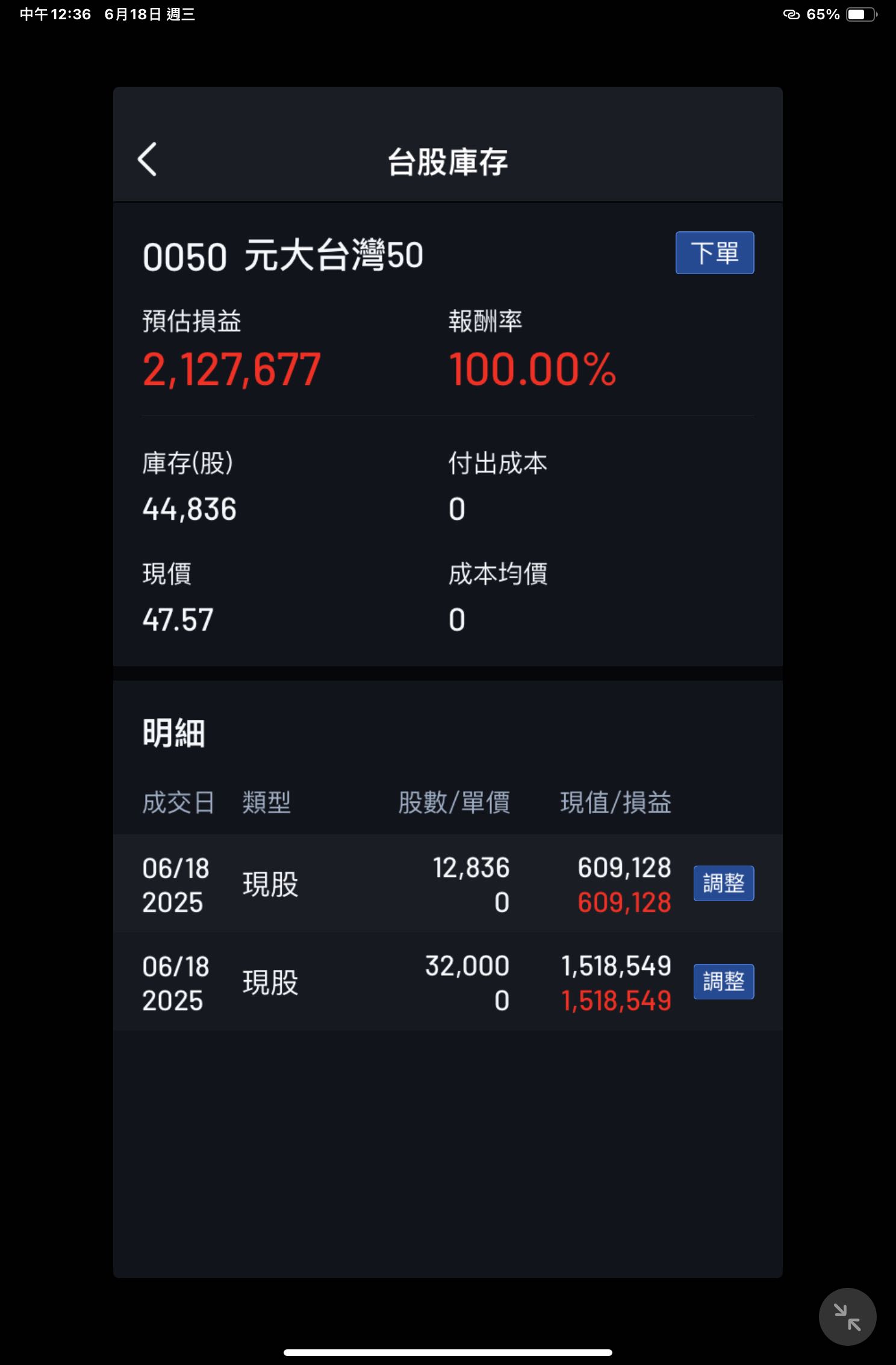Tap the 成交日 column header
This screenshot has width=896, height=1365.
pyautogui.click(x=178, y=804)
